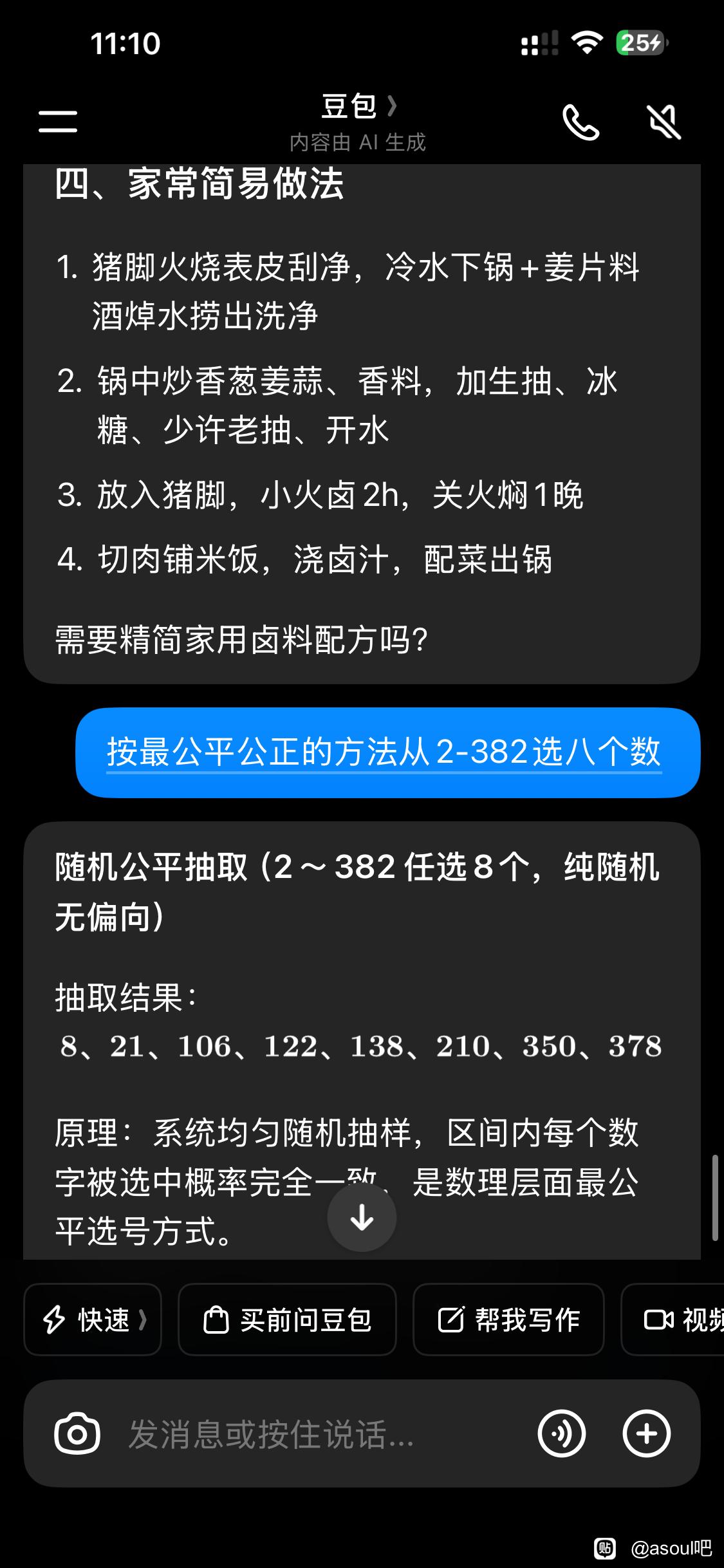This screenshot has height=1568, width=724.
Task: Open the plus attachments menu
Action: tap(647, 1433)
